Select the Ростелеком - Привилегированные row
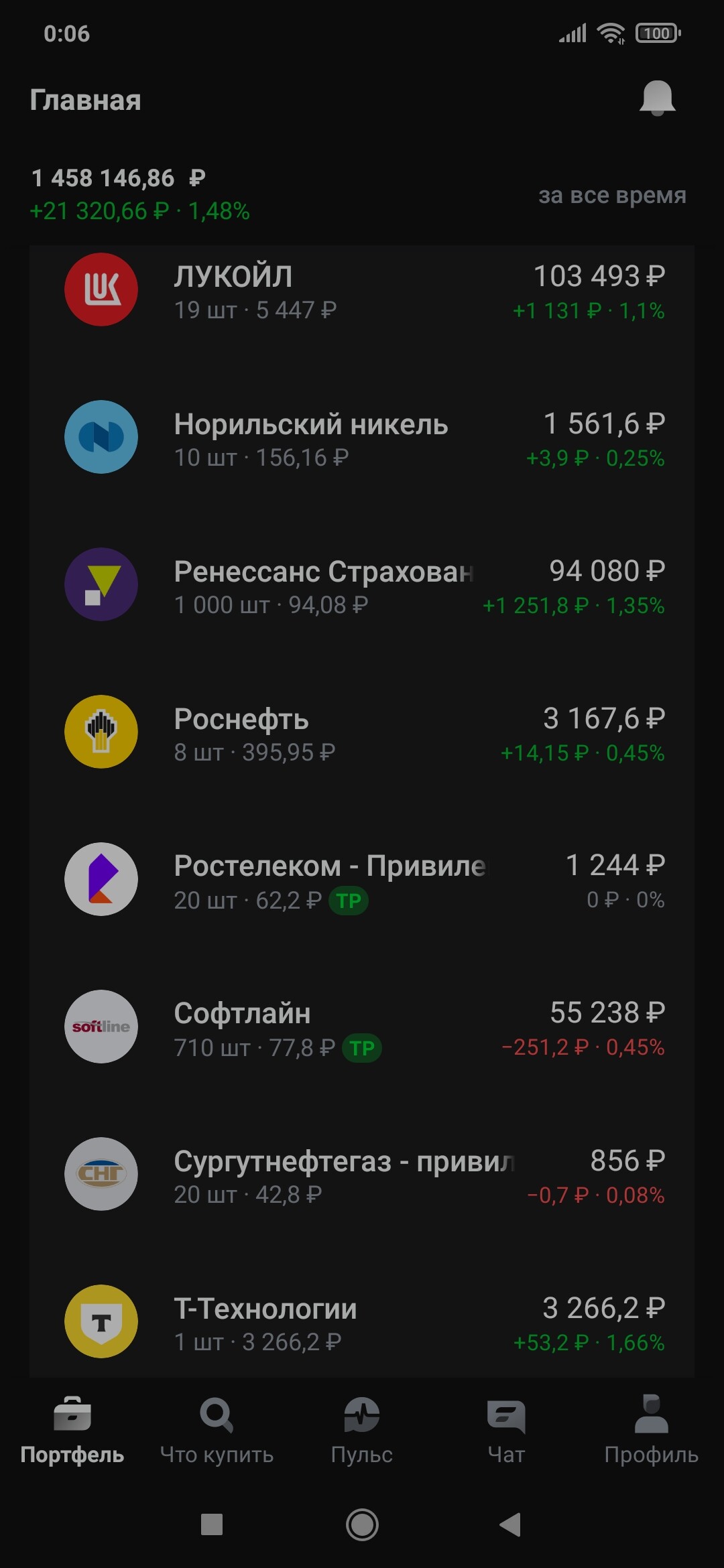The image size is (724, 1568). tap(362, 880)
